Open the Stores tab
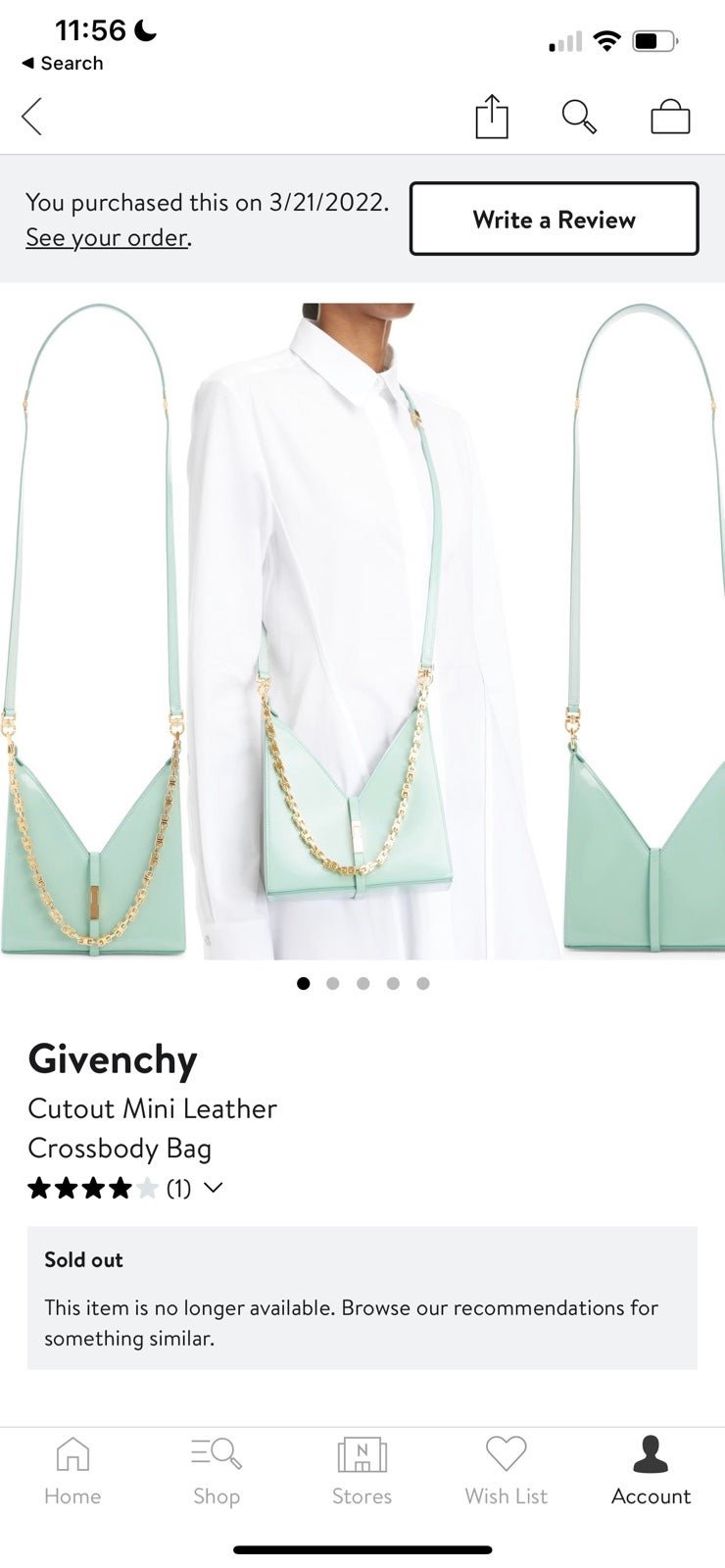 point(362,1470)
